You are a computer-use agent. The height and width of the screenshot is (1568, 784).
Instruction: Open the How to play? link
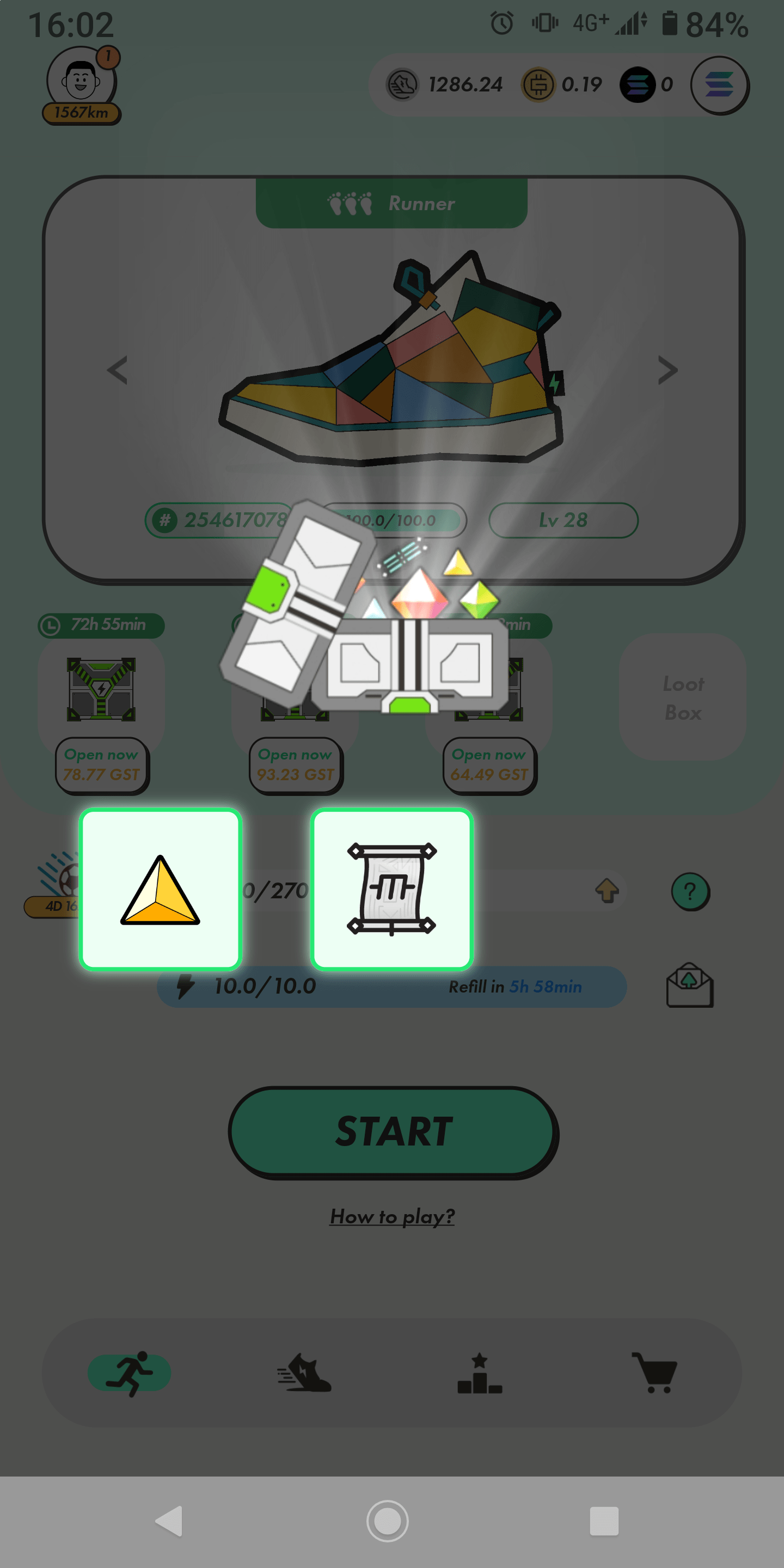click(x=392, y=1216)
